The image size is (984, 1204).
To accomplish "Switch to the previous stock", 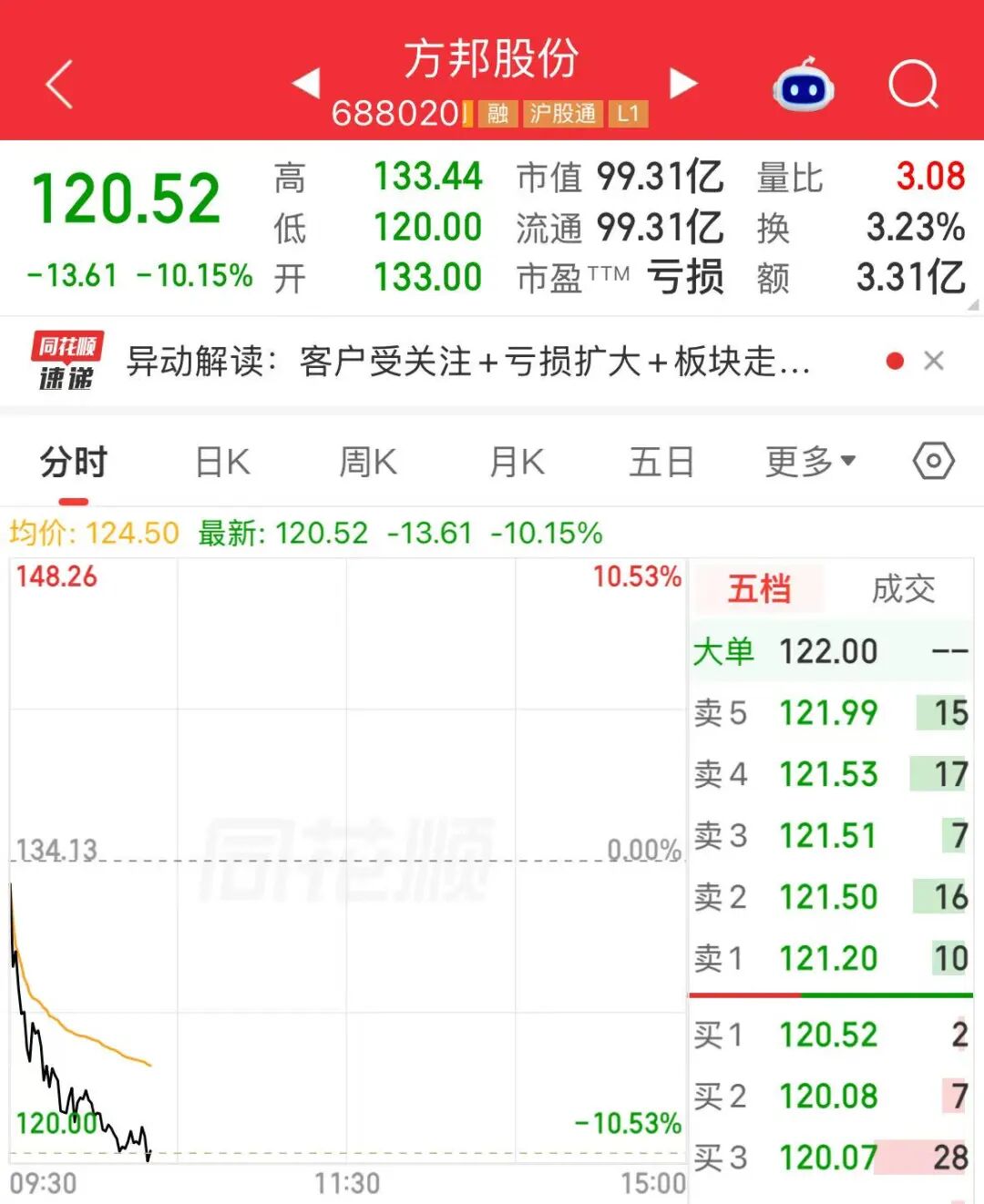I will [x=306, y=83].
